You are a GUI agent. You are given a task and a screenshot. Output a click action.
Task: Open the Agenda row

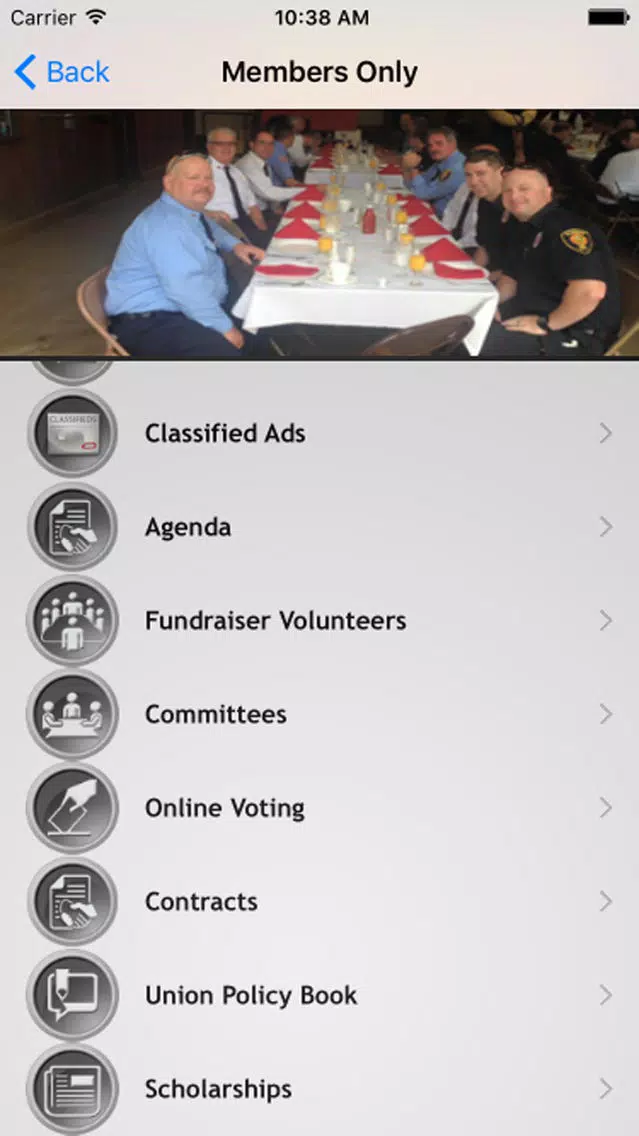(x=188, y=527)
